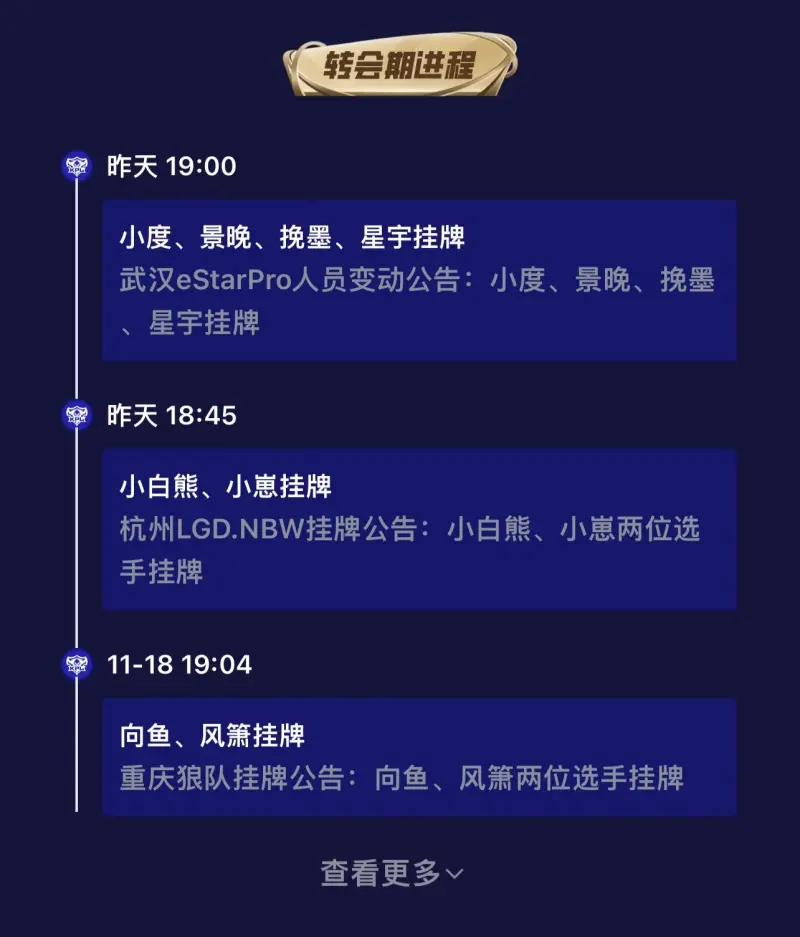The image size is (800, 937).
Task: Open the 小度、景晚、挽墨、星宇挂牌 announcement card
Action: 419,280
